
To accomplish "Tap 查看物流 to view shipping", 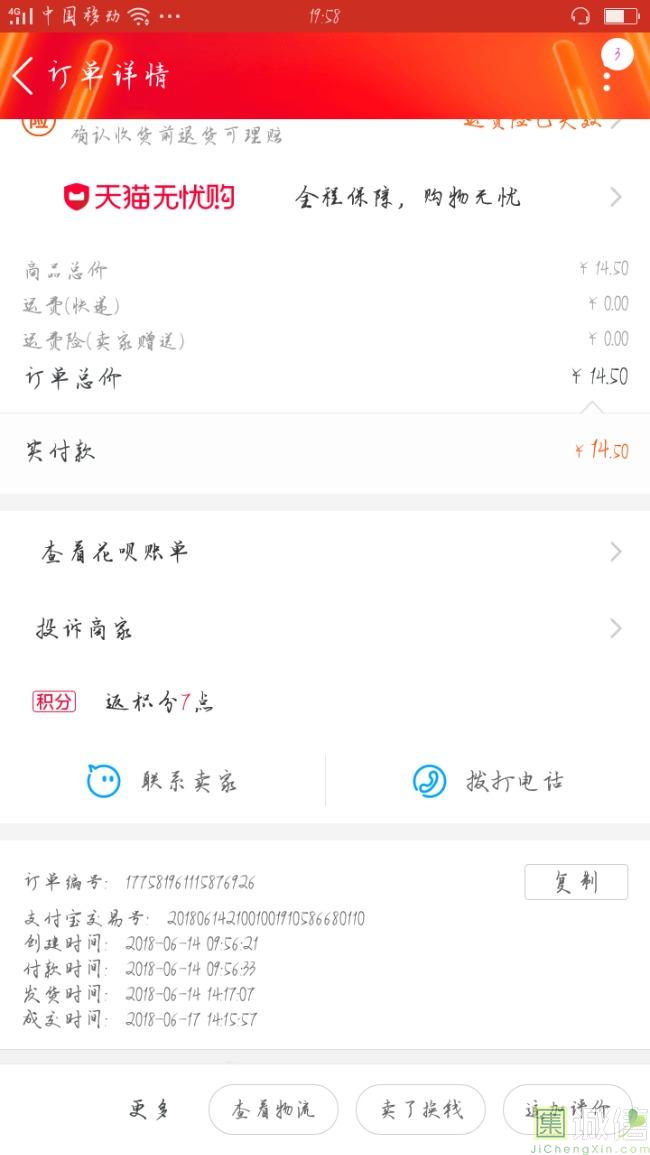I will (273, 1109).
